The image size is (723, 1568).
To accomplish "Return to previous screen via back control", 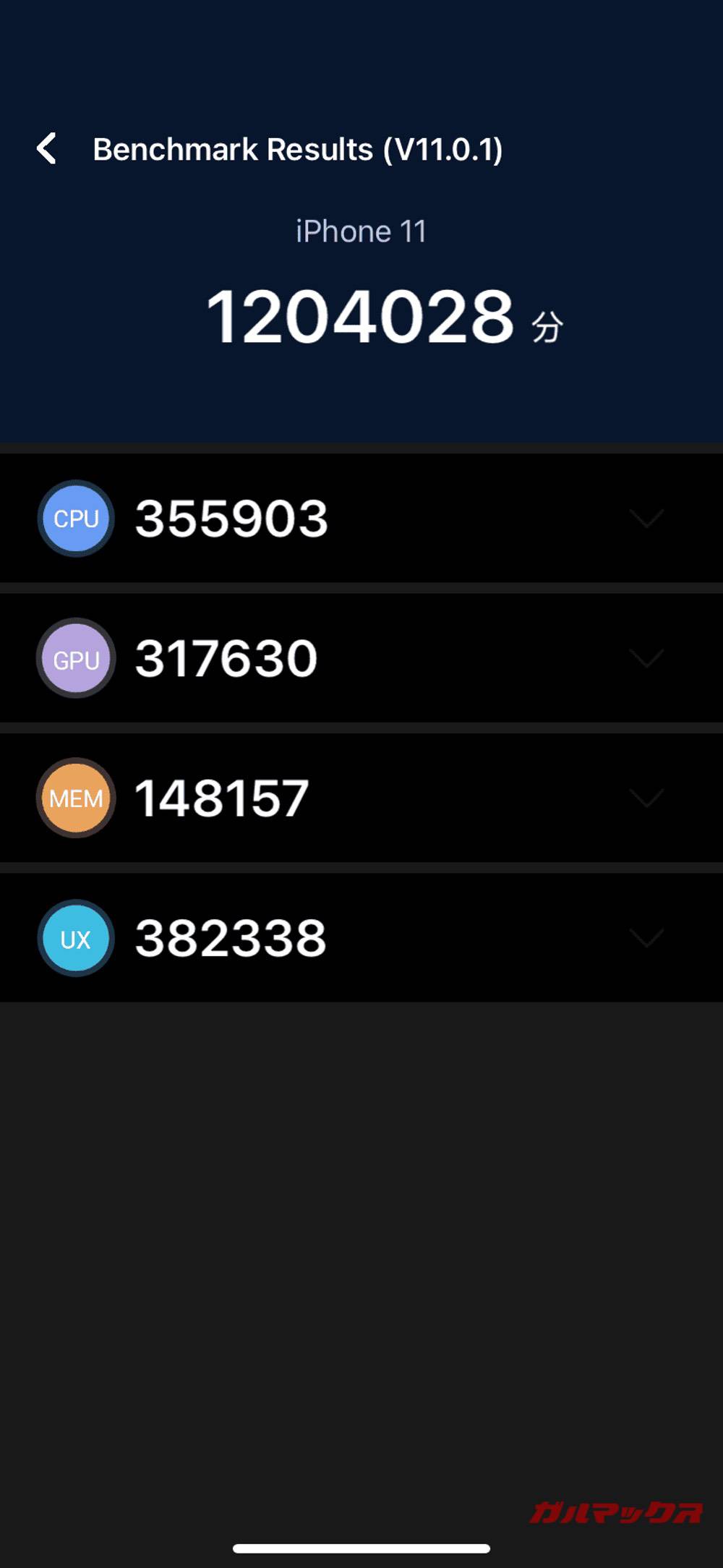I will 47,148.
